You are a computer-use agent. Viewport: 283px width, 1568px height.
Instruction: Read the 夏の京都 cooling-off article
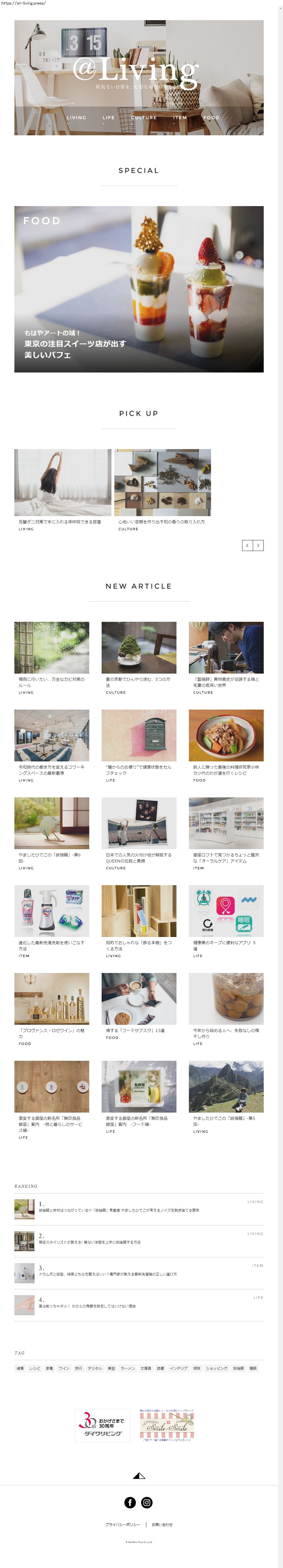[x=139, y=648]
